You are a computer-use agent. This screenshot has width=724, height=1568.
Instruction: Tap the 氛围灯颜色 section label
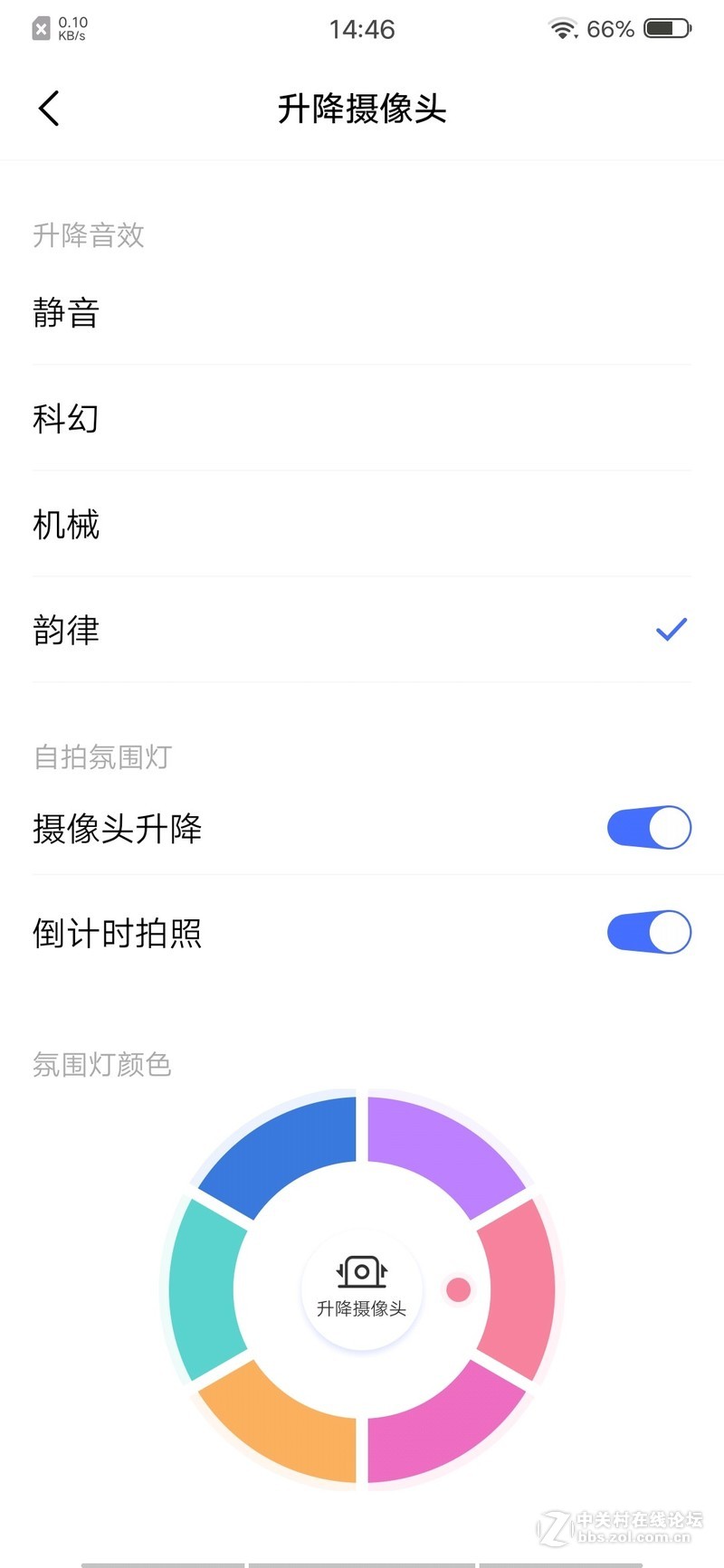click(101, 1065)
